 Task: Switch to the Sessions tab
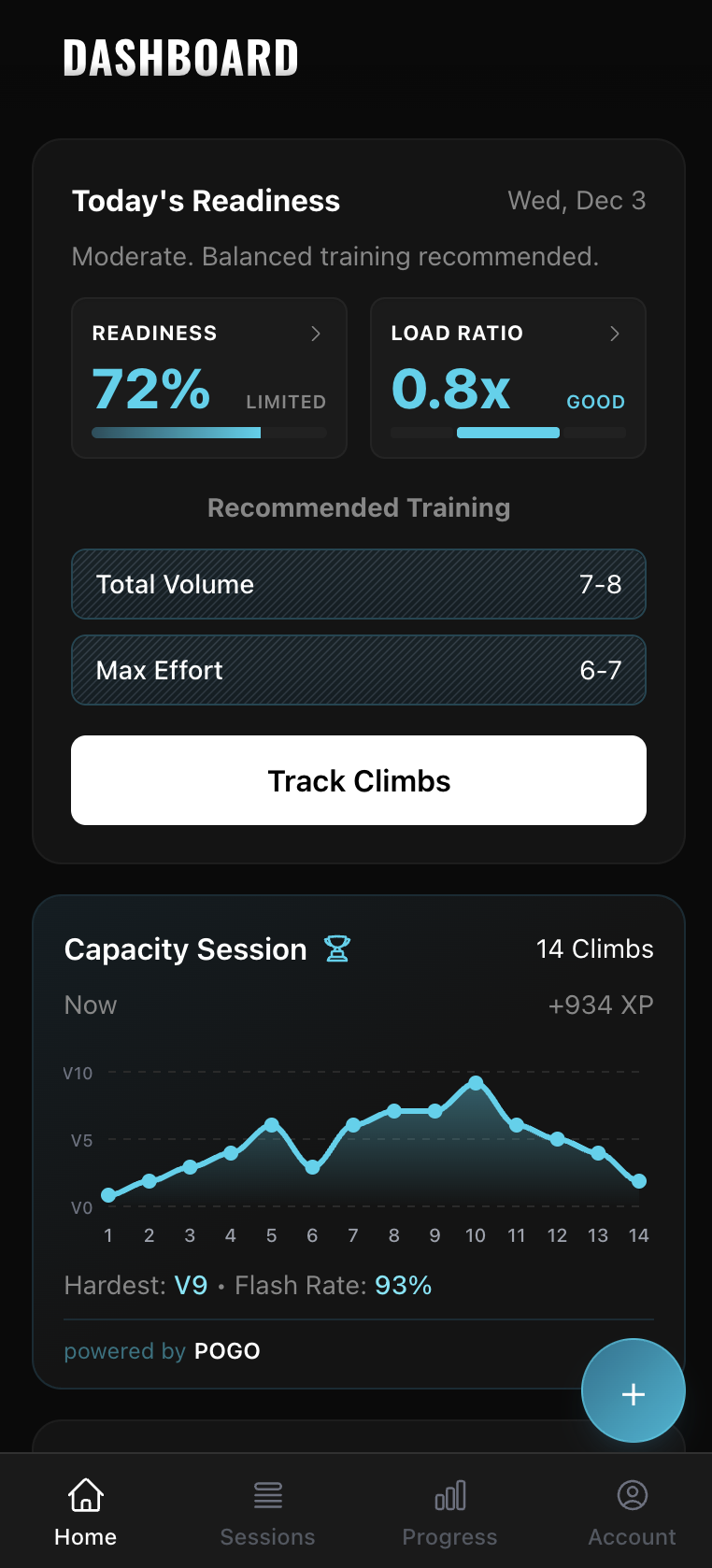pyautogui.click(x=267, y=1512)
